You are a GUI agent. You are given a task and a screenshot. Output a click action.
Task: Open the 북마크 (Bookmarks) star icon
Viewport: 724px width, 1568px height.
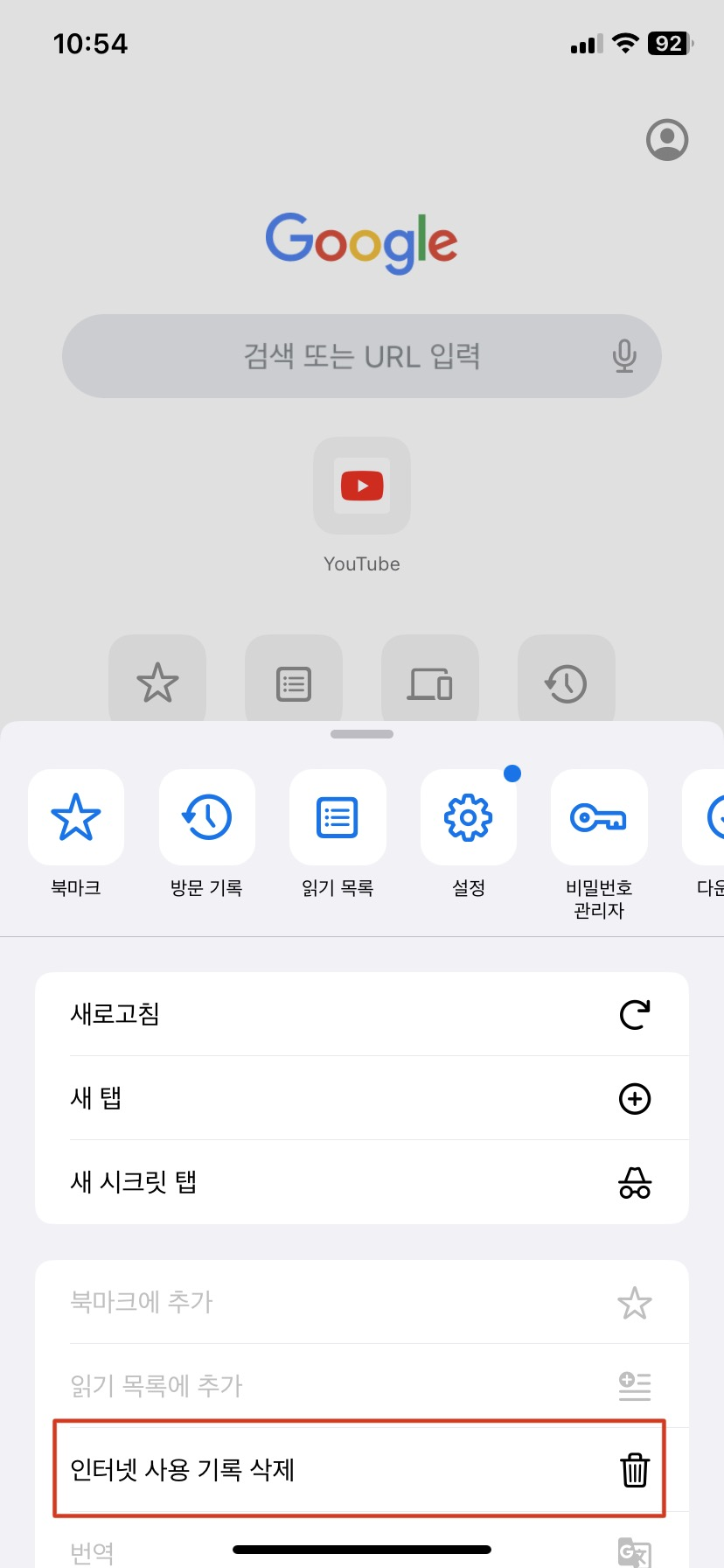tap(76, 816)
